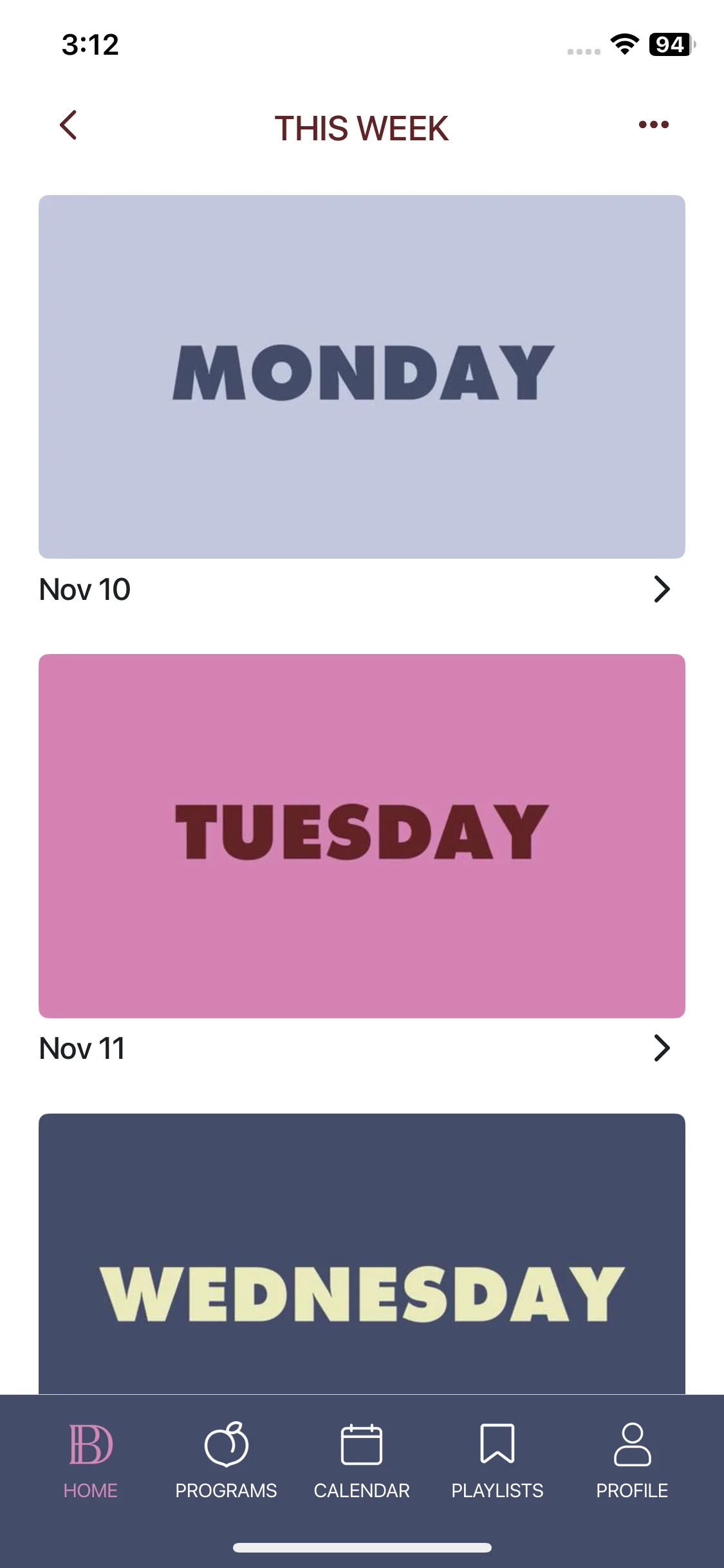Open the Wednesday workout card

click(362, 1255)
